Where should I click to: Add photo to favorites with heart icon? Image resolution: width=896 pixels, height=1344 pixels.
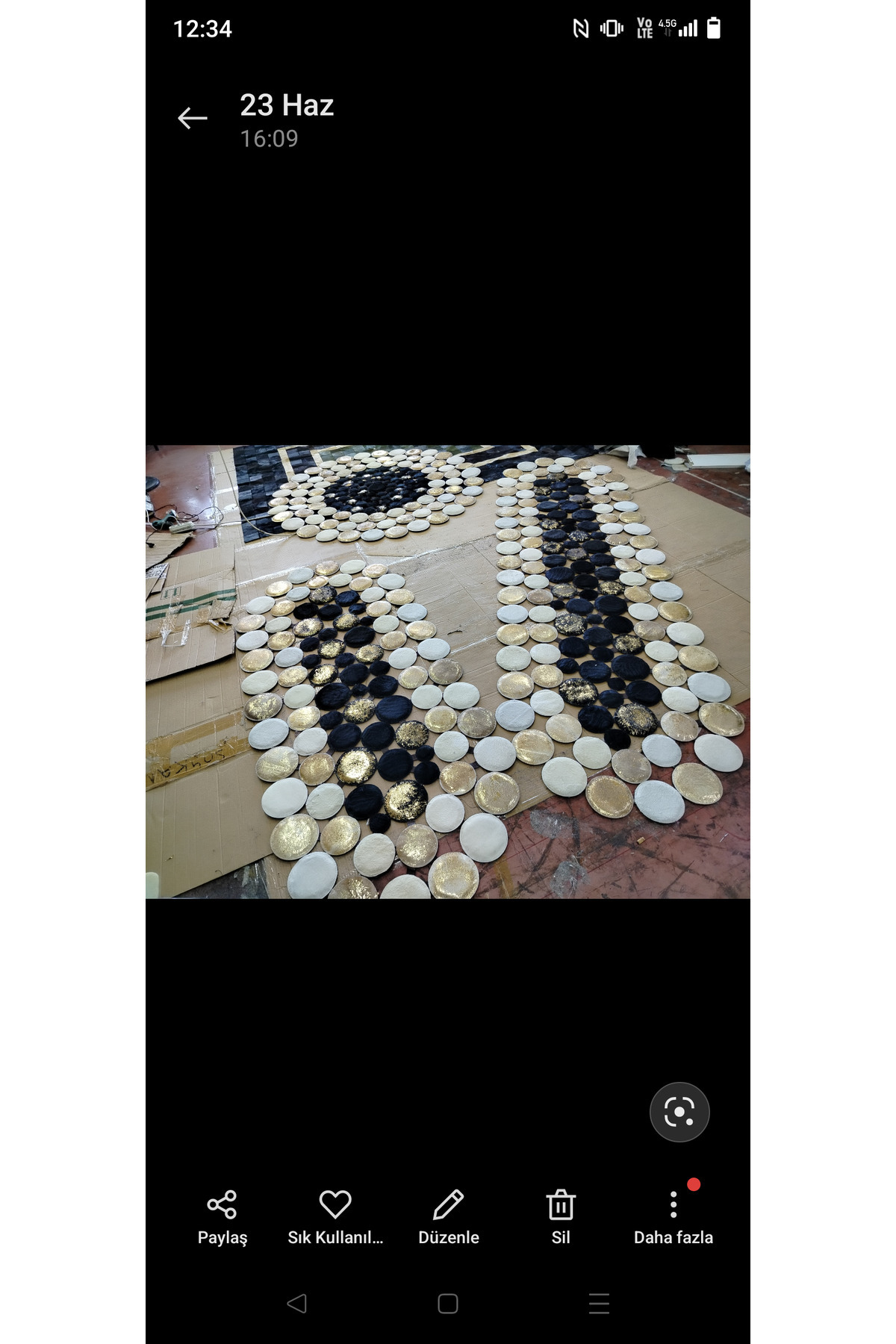pos(335,1217)
